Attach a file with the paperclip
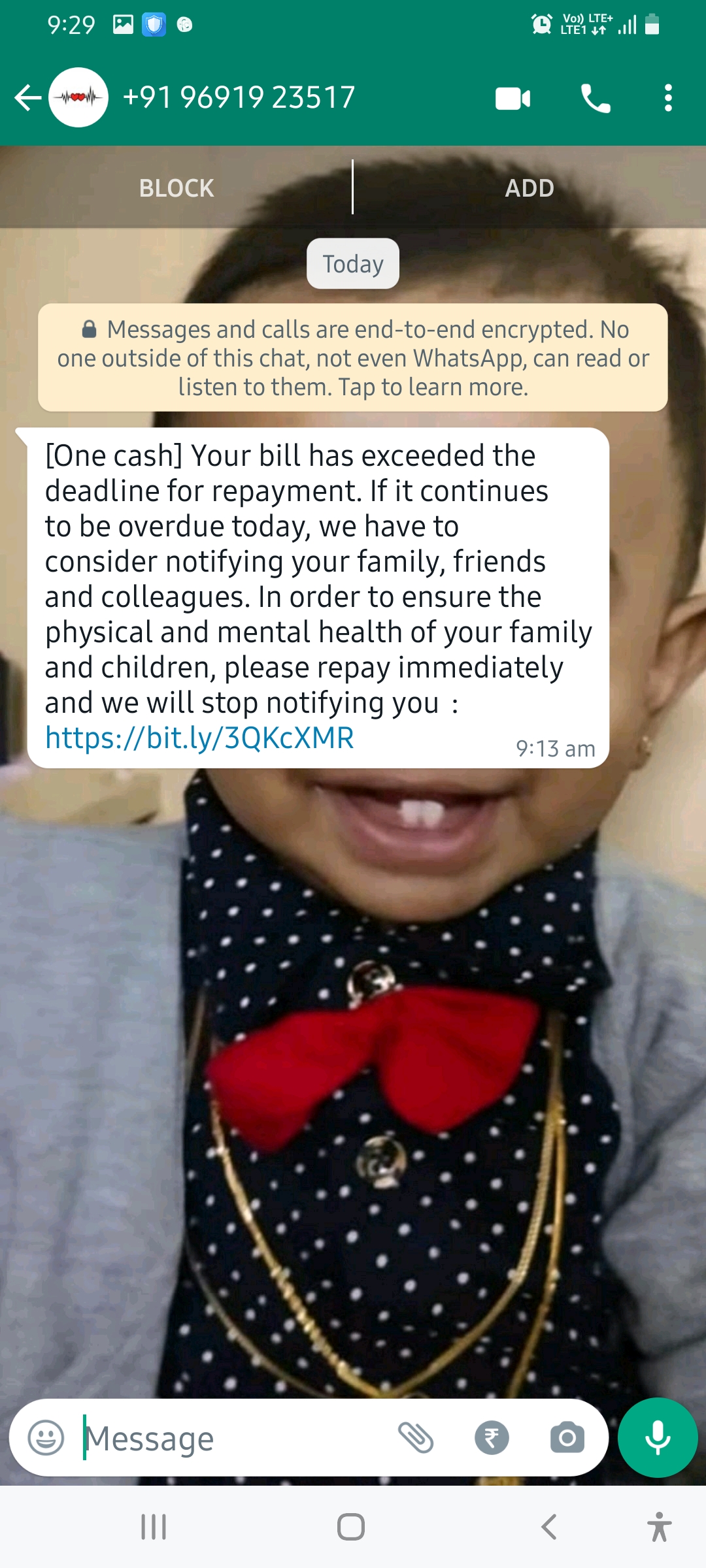Screen dimensions: 706x1568 click(x=416, y=1438)
